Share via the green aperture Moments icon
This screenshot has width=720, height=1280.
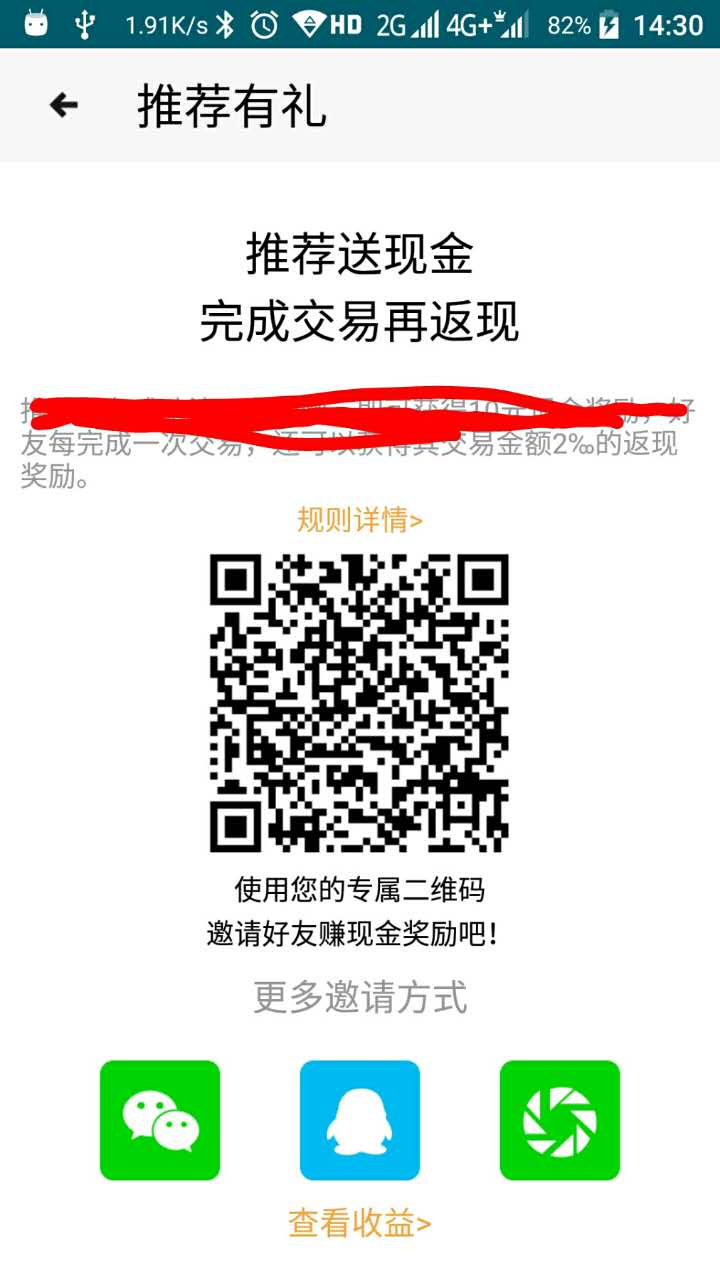click(x=560, y=1120)
